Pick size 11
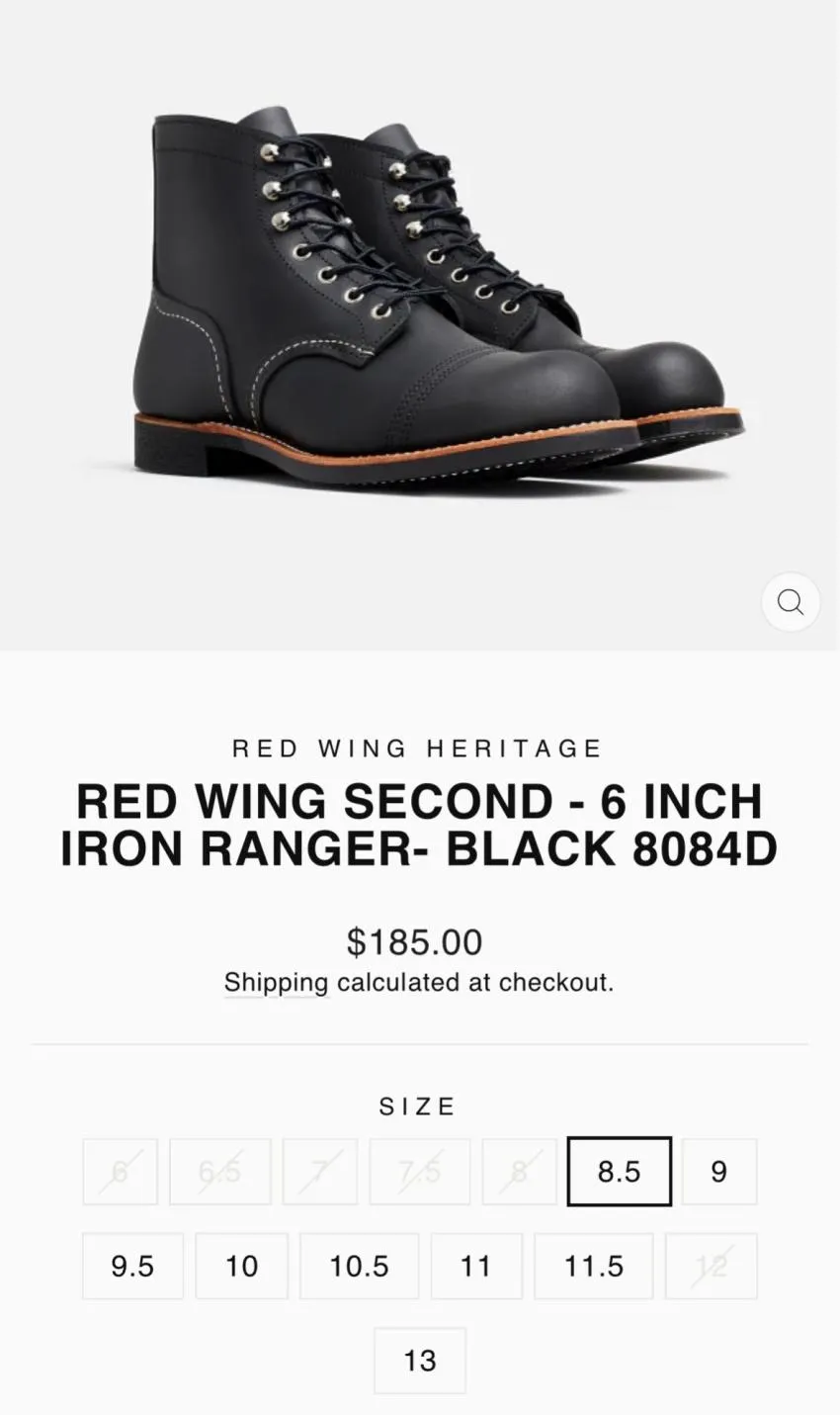This screenshot has width=840, height=1415. point(476,1266)
